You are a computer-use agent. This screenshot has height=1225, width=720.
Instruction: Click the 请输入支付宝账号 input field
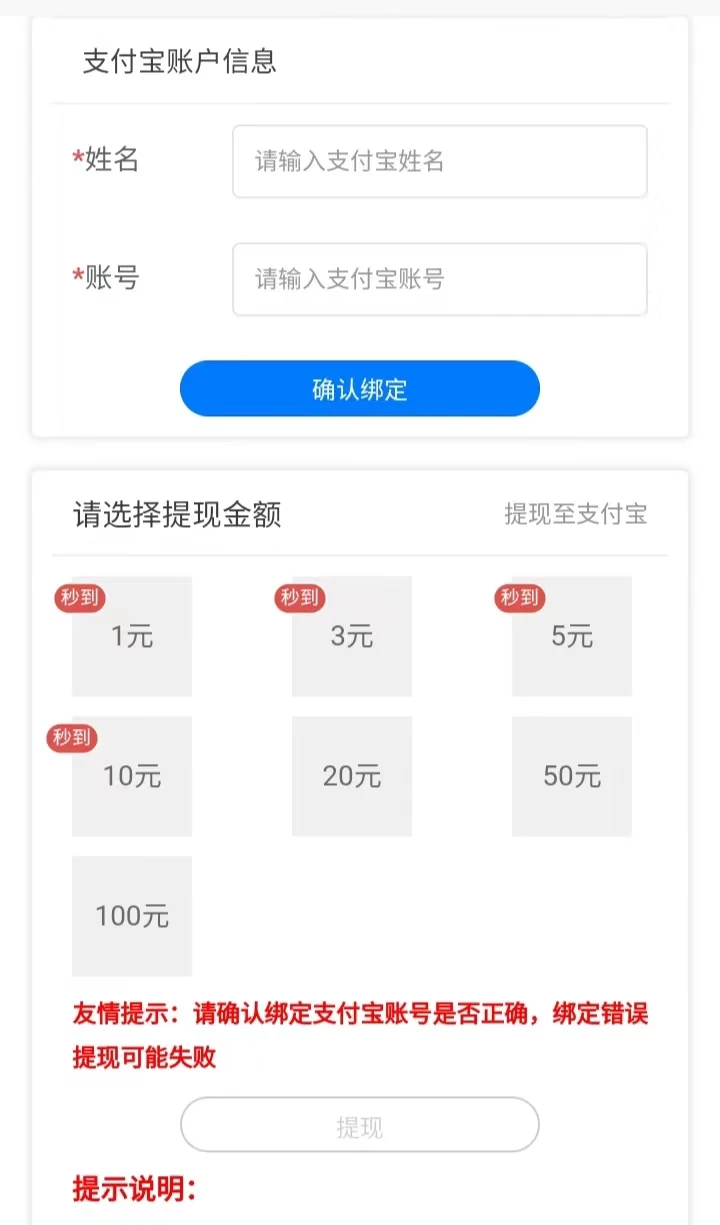tap(440, 280)
